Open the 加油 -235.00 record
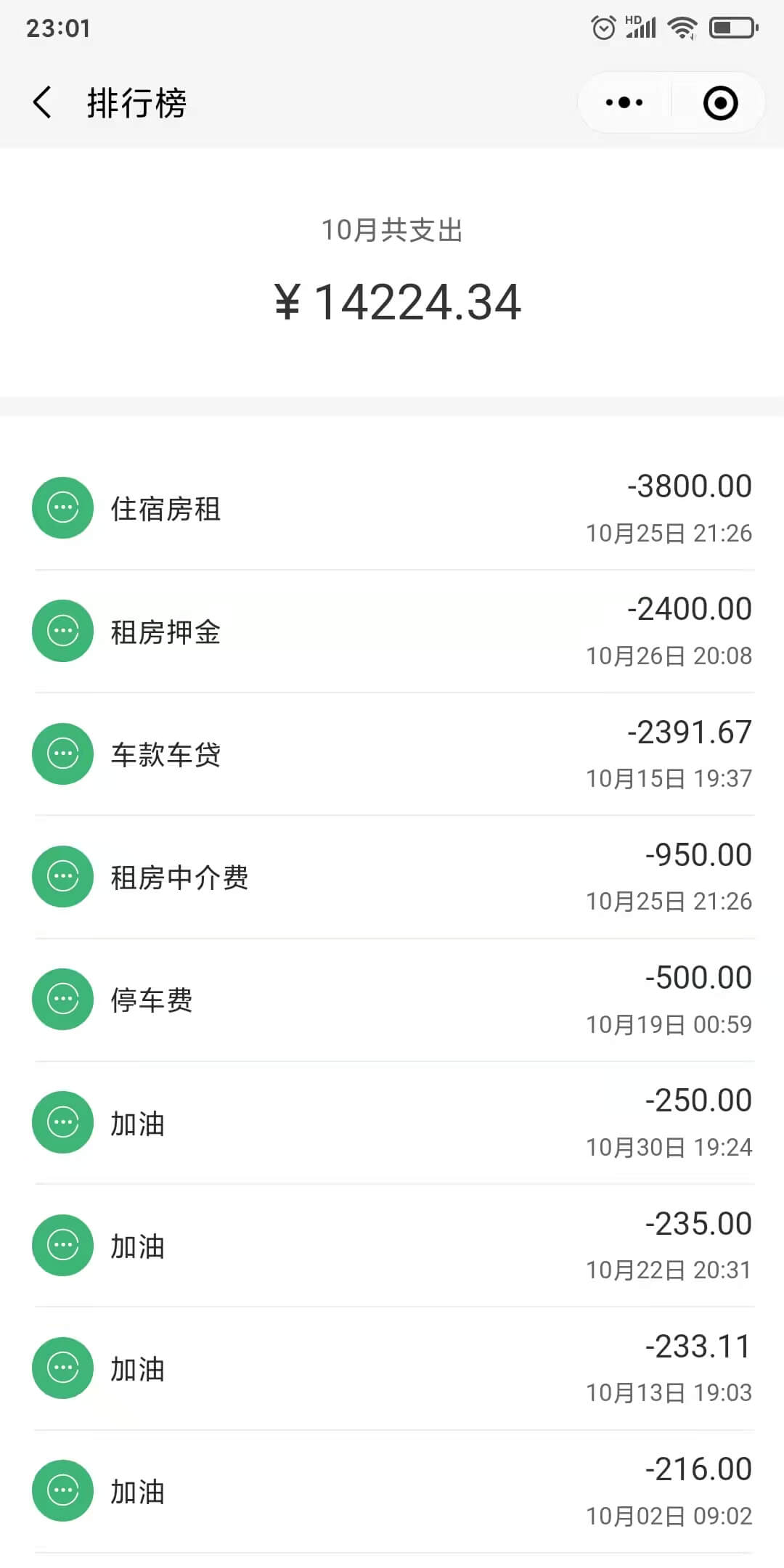Screen dimensions: 784x1568 coord(392,1246)
